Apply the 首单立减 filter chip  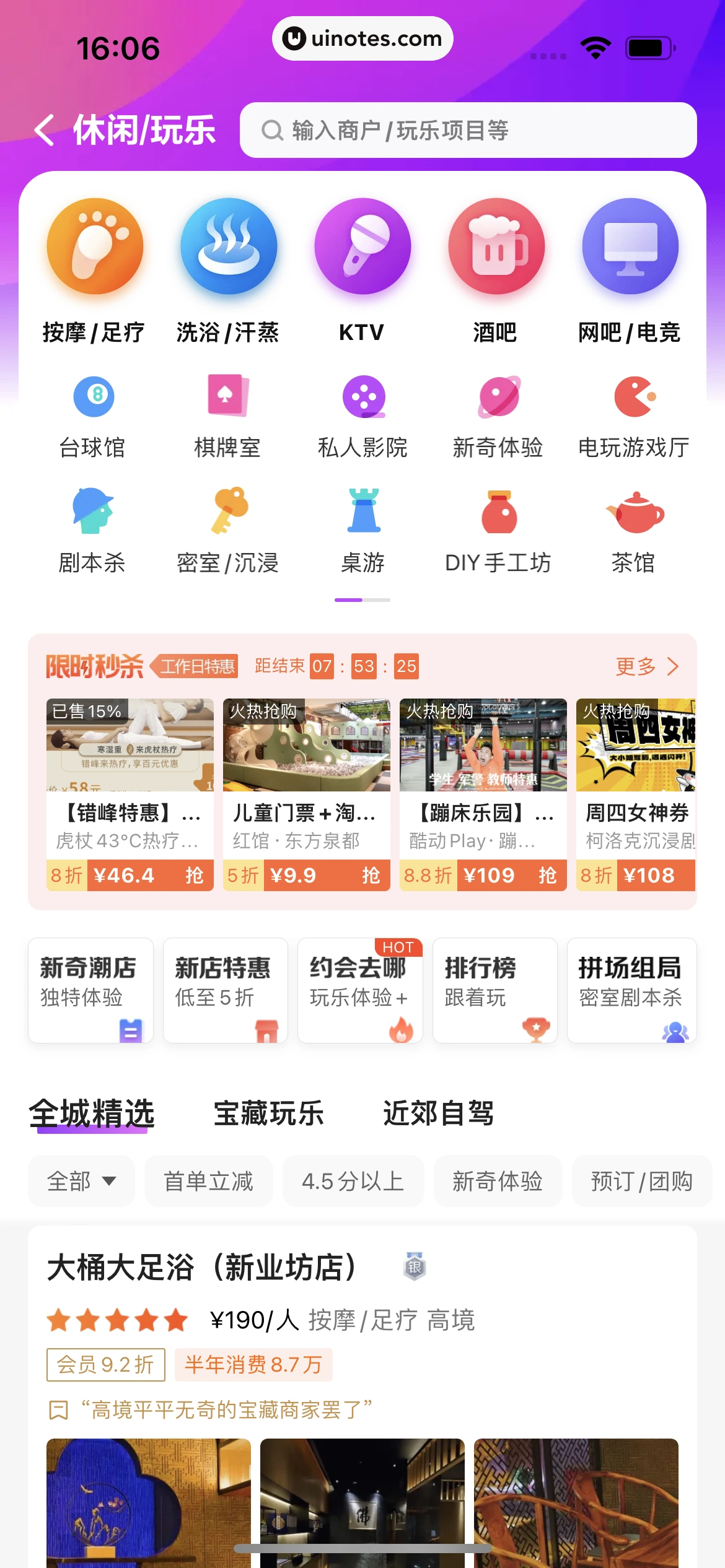click(x=208, y=1181)
